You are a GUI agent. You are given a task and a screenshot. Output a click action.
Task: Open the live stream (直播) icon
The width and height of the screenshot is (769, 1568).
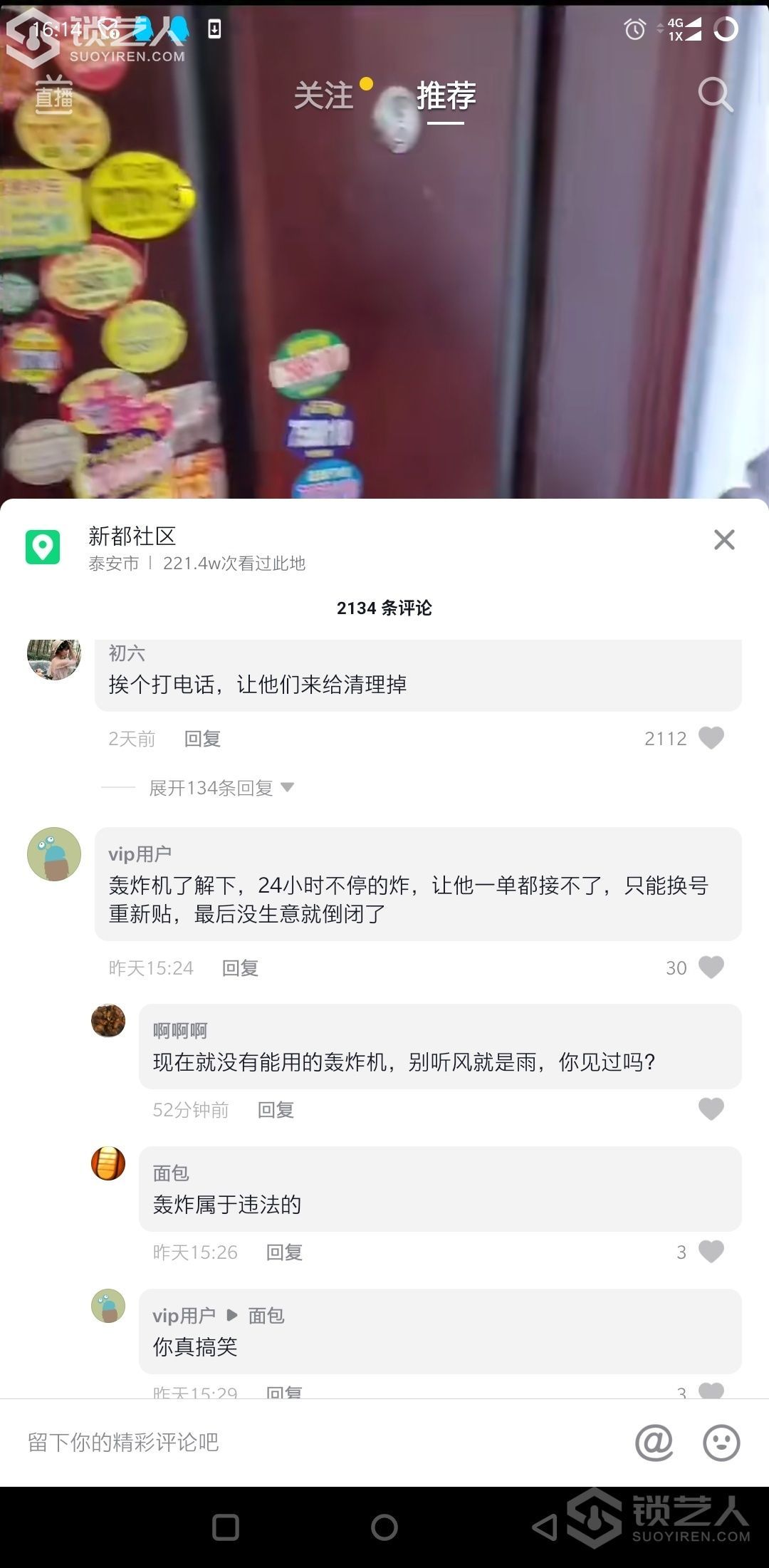pyautogui.click(x=54, y=94)
